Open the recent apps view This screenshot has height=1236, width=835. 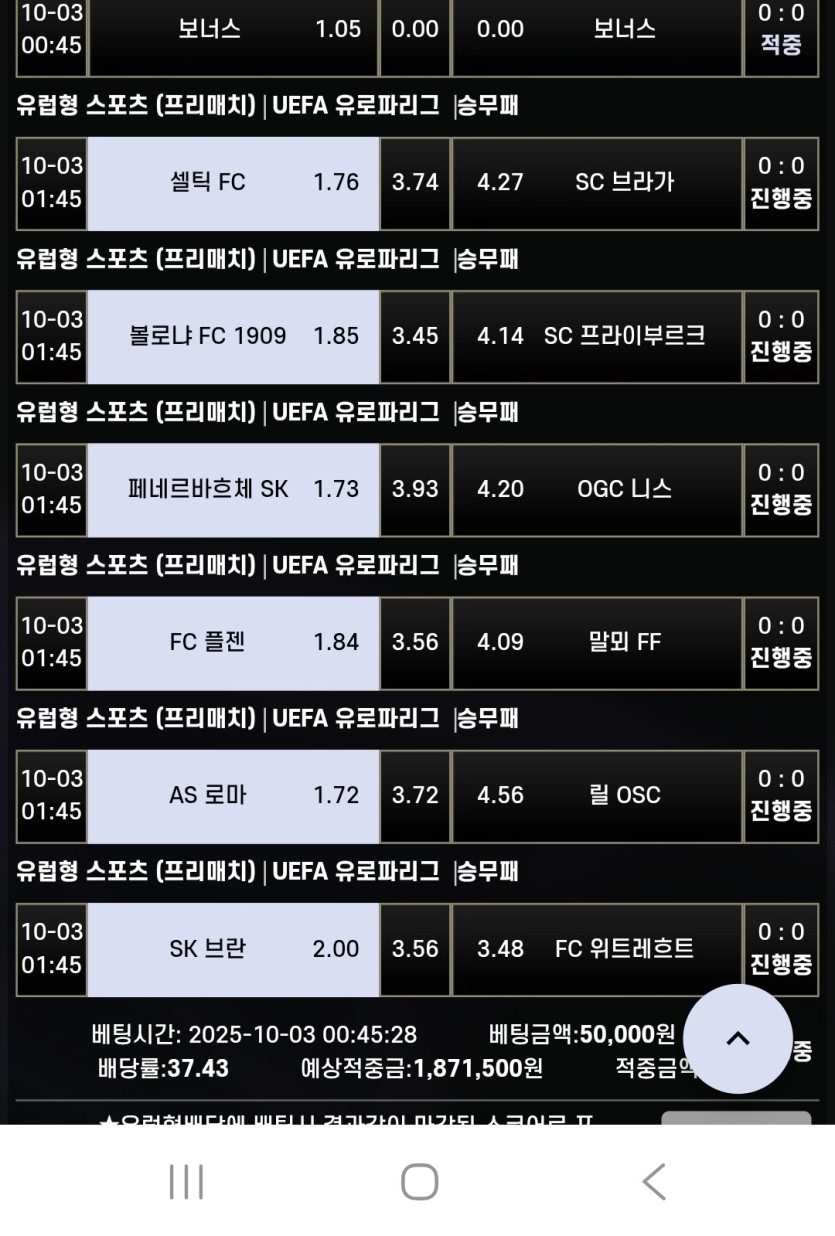point(186,1181)
